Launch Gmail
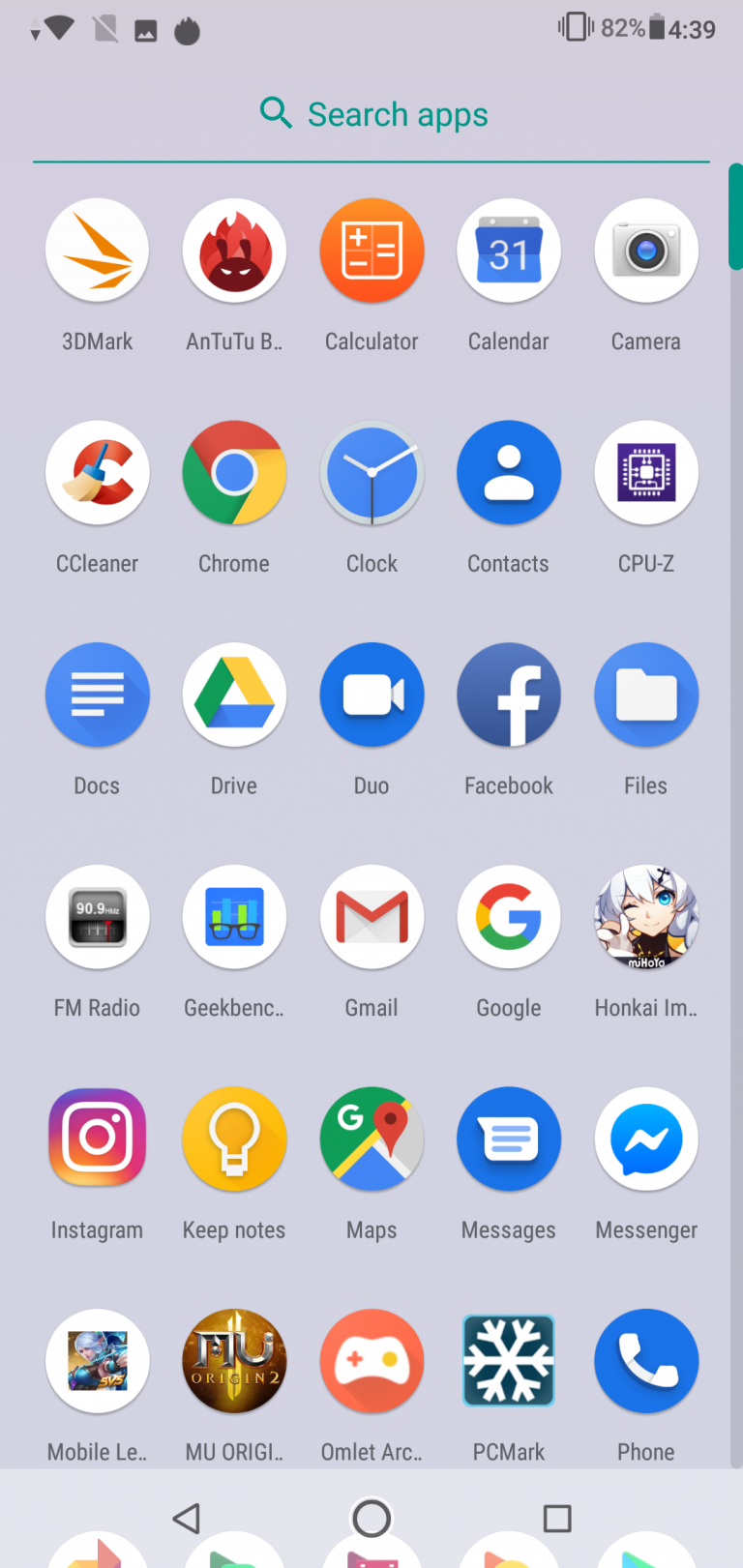Image resolution: width=743 pixels, height=1568 pixels. tap(371, 917)
